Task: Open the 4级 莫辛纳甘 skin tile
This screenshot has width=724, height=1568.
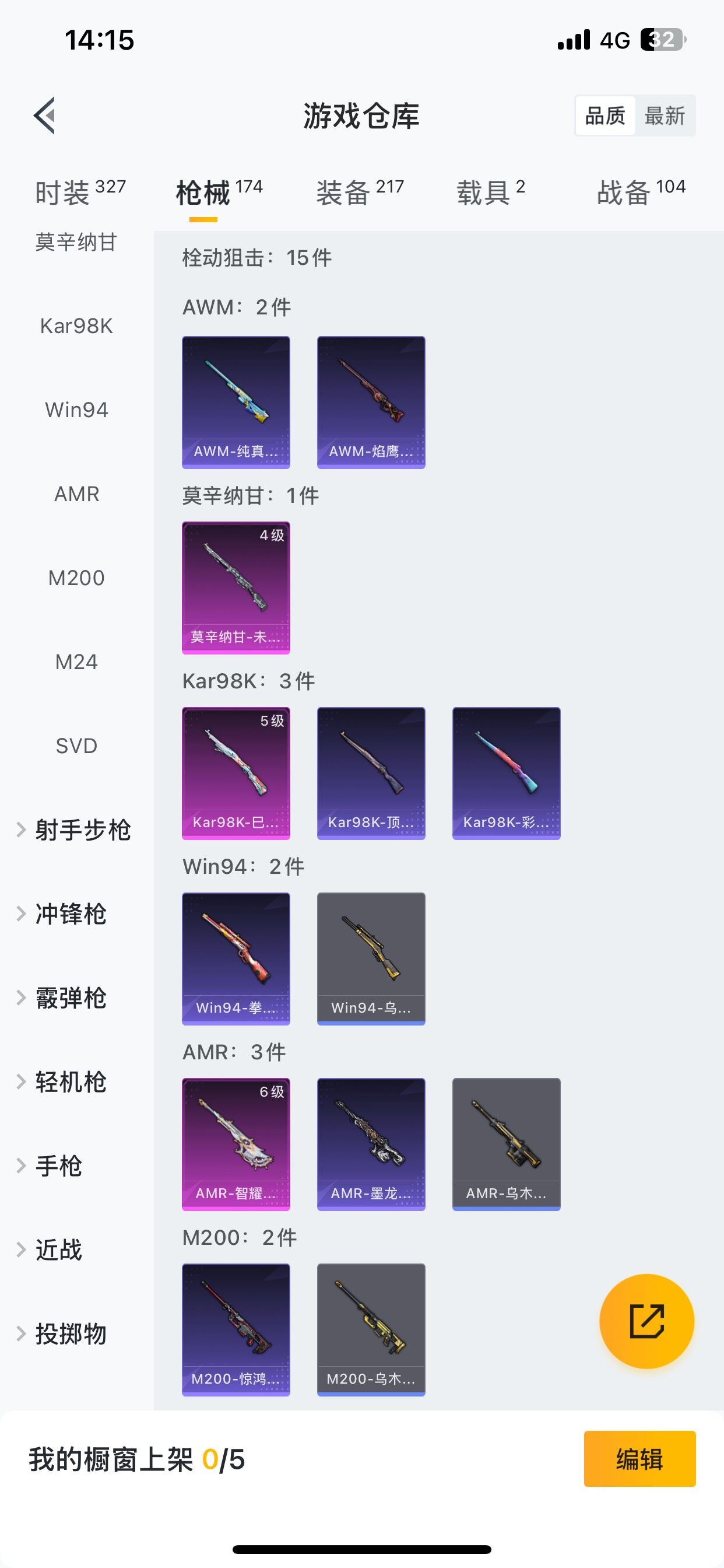Action: click(x=236, y=588)
